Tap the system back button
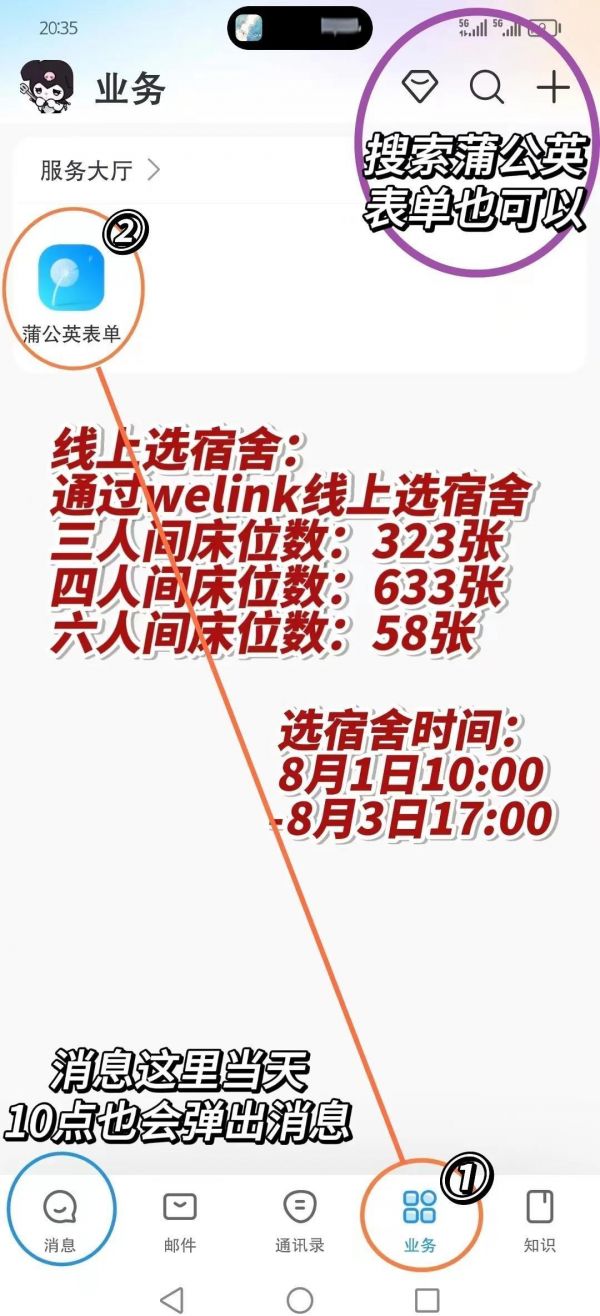Viewport: 600px width, 1316px height. point(172,1299)
